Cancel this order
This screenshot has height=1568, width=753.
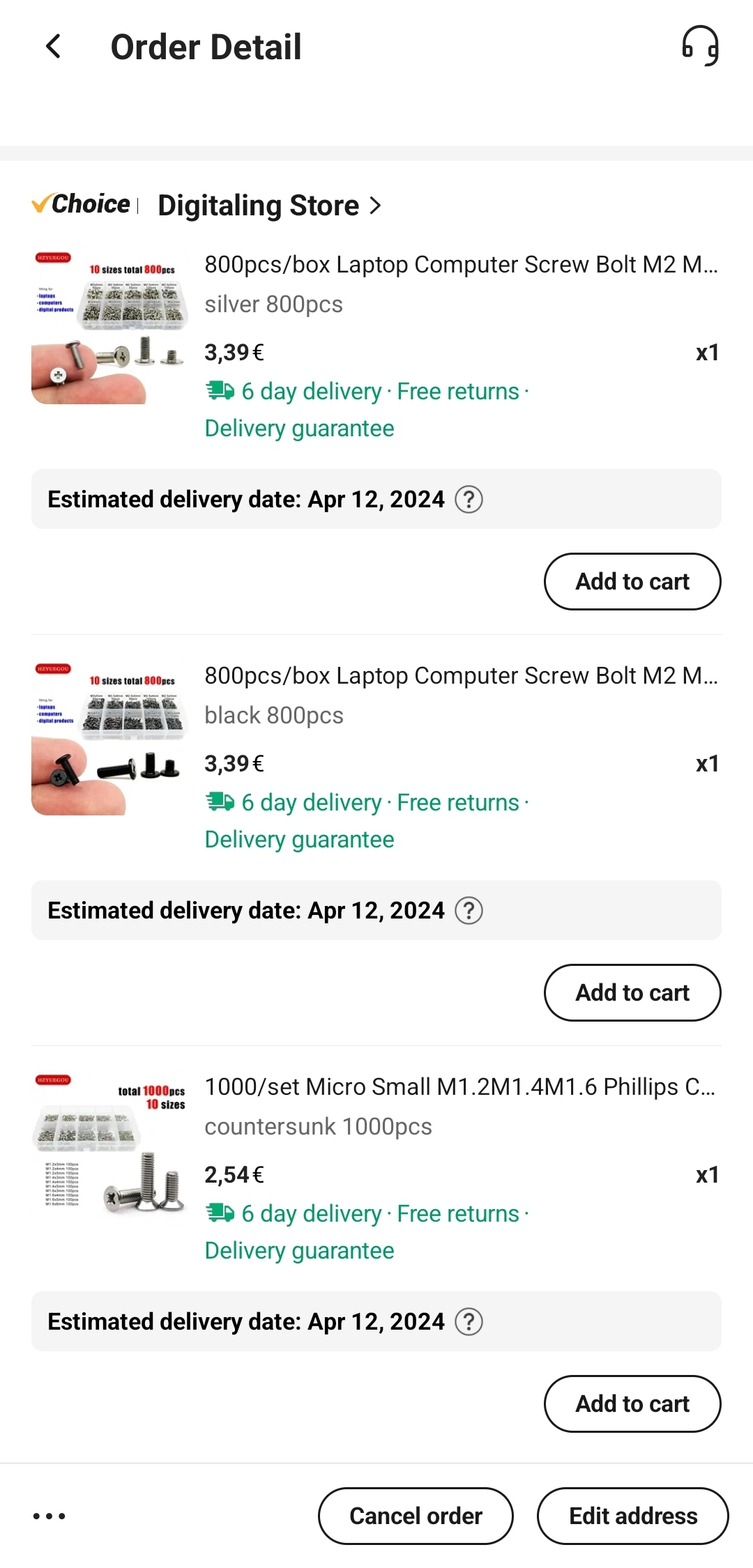click(x=416, y=1516)
